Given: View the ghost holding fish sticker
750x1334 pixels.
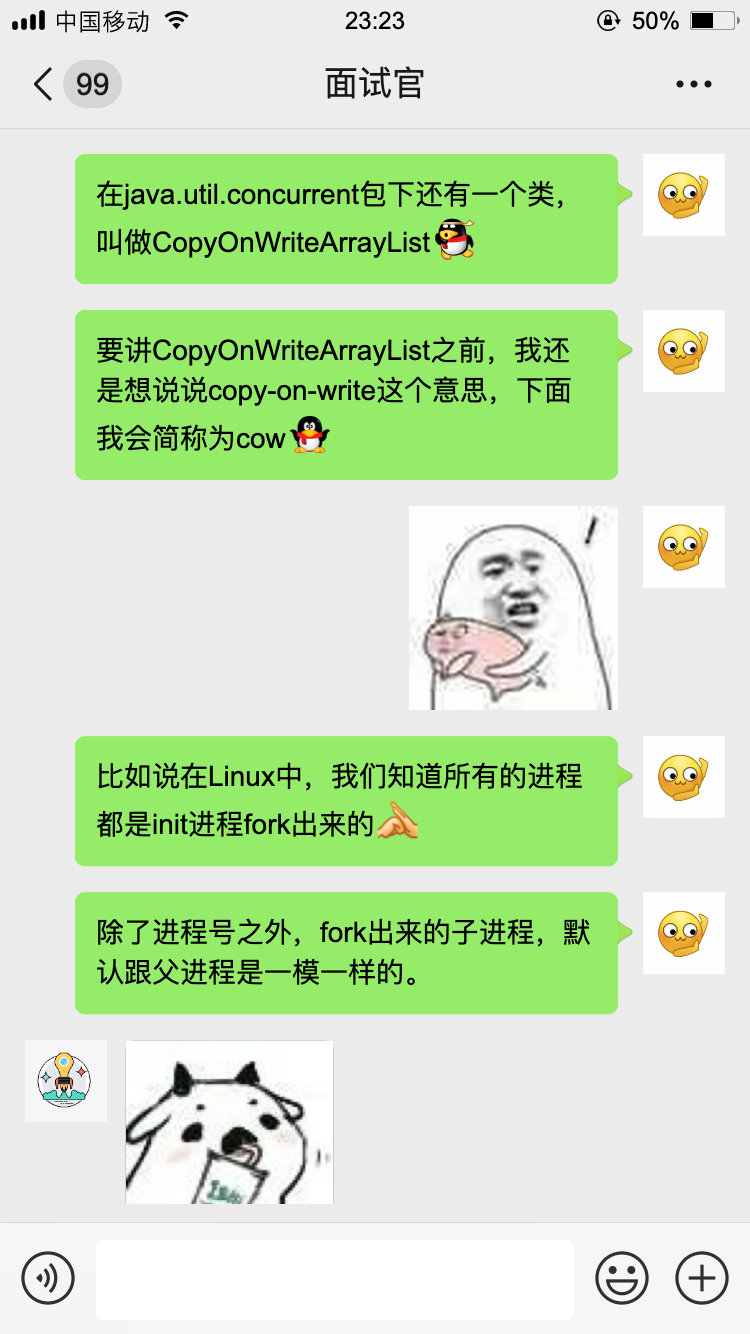Looking at the screenshot, I should pyautogui.click(x=513, y=608).
